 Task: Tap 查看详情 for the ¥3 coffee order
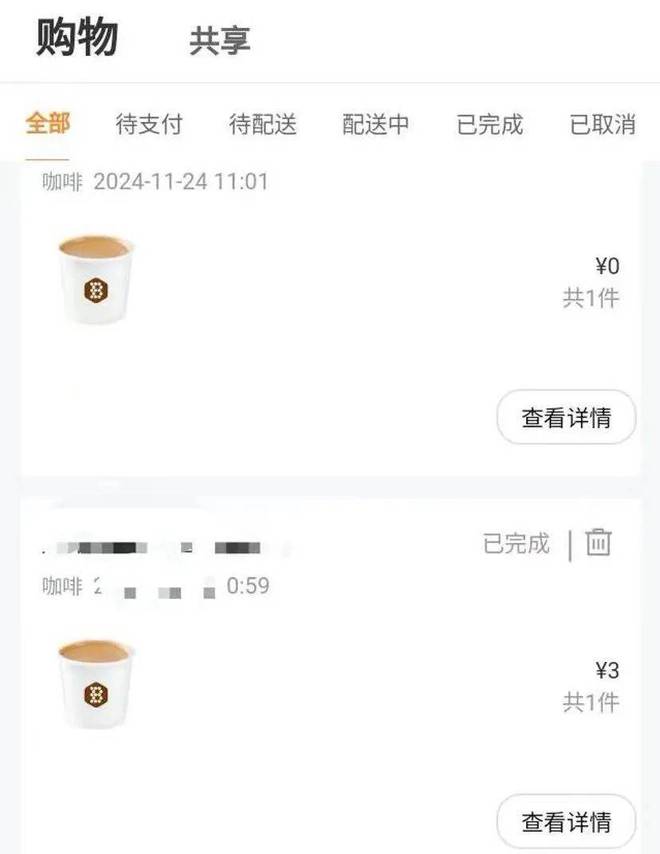pos(566,822)
